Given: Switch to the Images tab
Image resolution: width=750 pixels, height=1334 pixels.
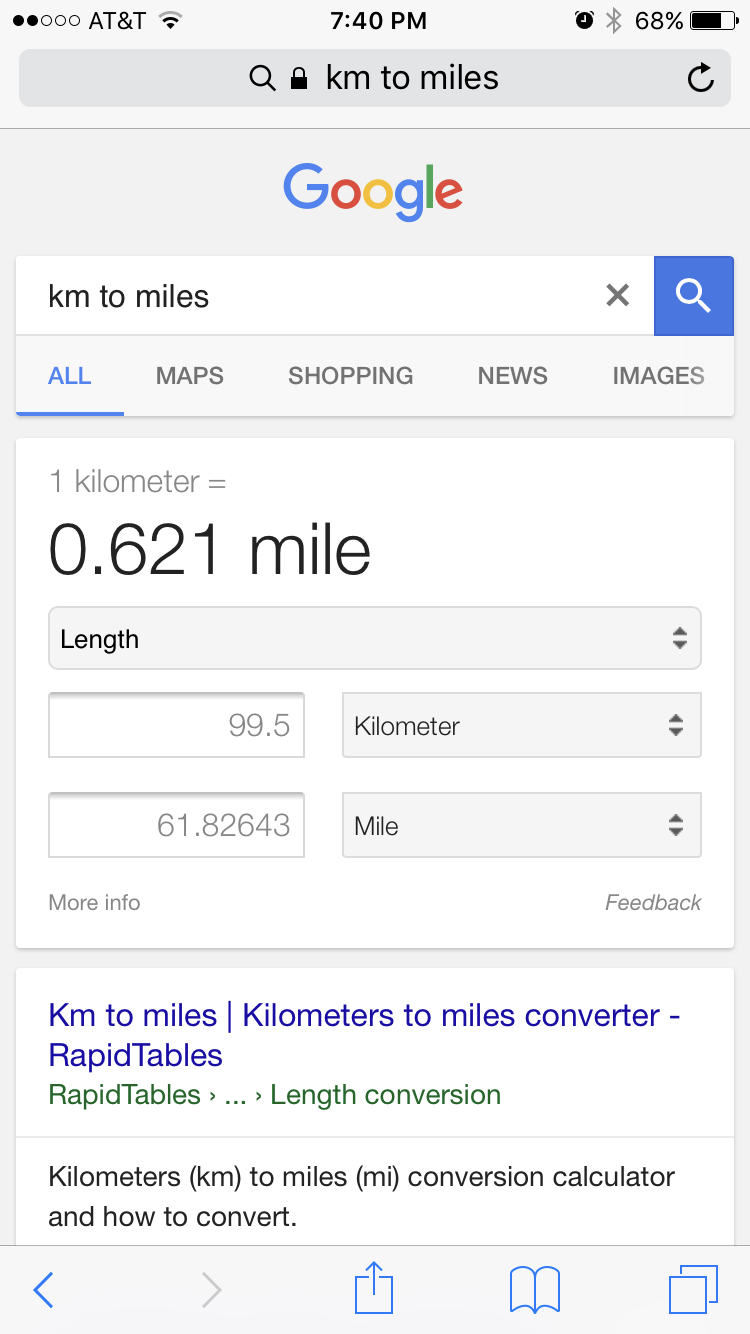Looking at the screenshot, I should coord(659,376).
